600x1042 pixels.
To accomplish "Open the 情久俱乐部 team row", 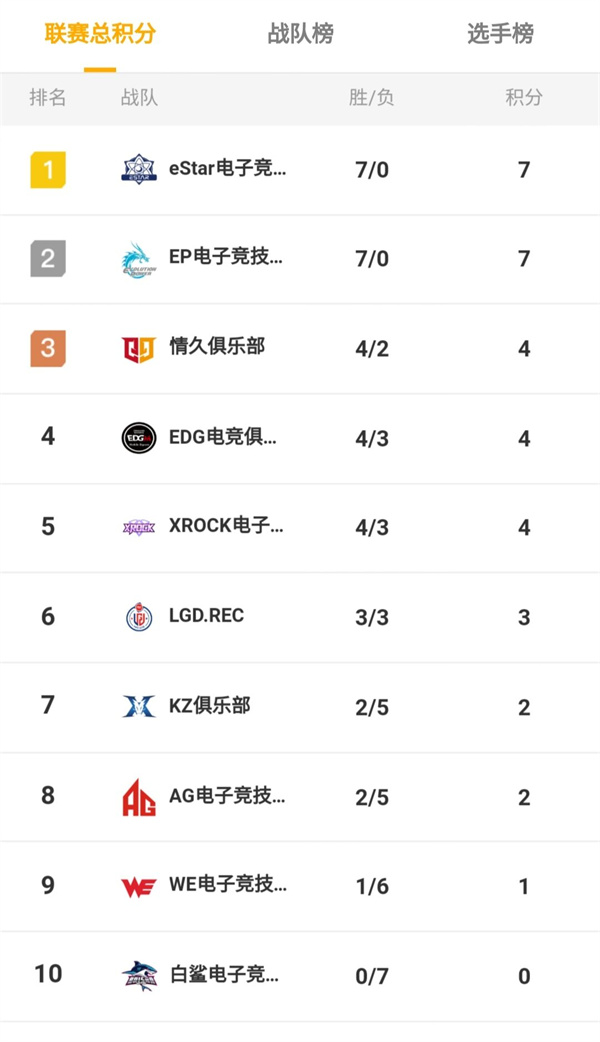I will pos(300,349).
